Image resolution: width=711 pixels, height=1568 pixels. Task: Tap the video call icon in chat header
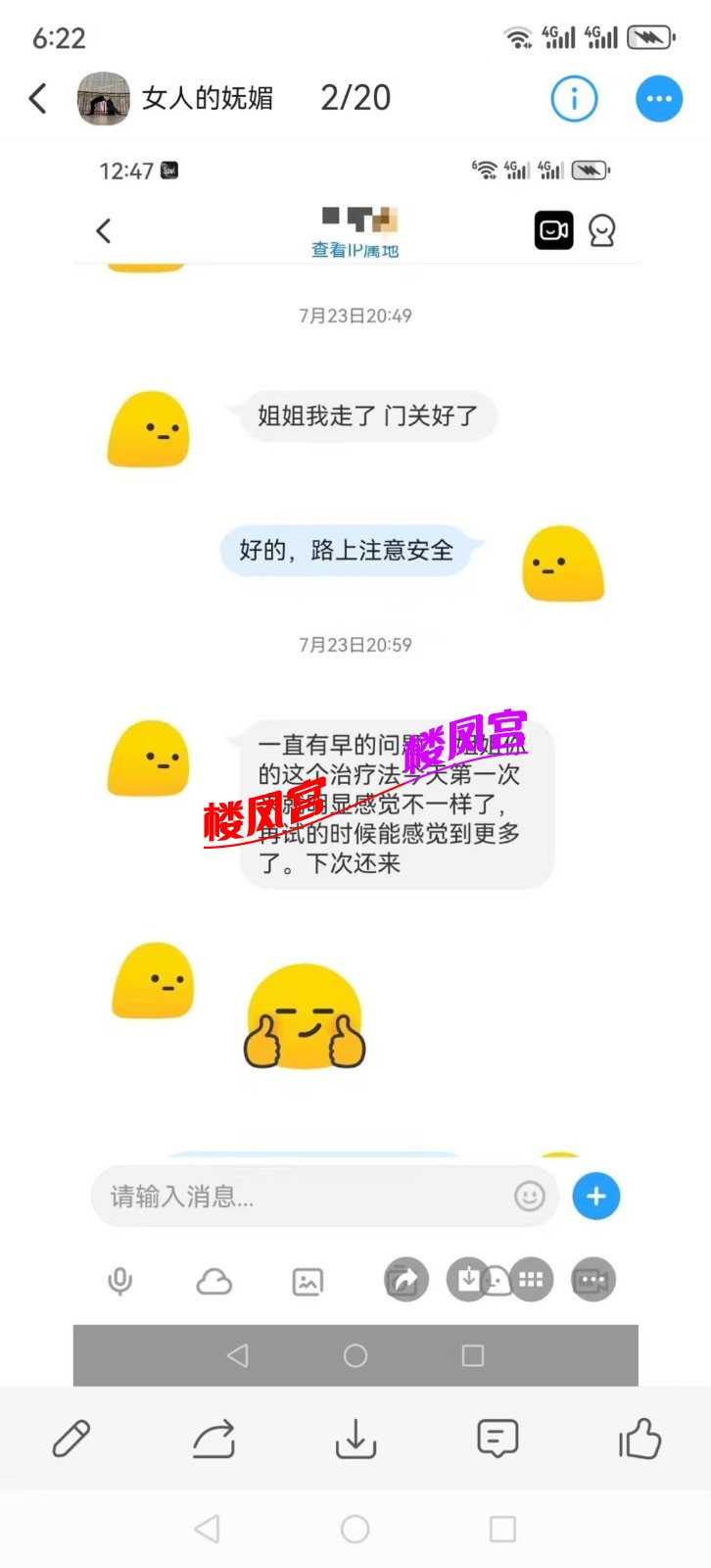[x=554, y=229]
